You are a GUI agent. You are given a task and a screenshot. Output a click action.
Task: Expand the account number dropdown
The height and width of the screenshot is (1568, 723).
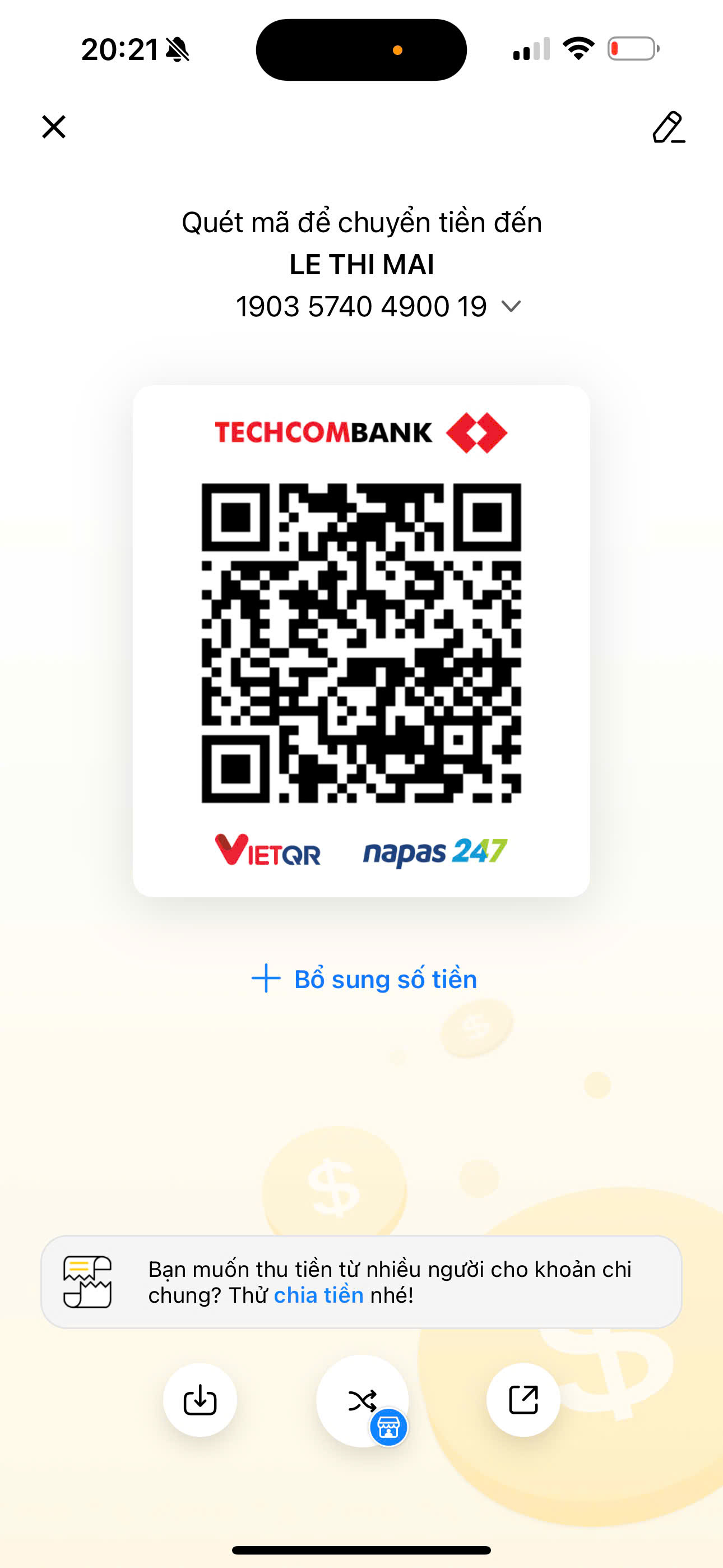pyautogui.click(x=511, y=306)
